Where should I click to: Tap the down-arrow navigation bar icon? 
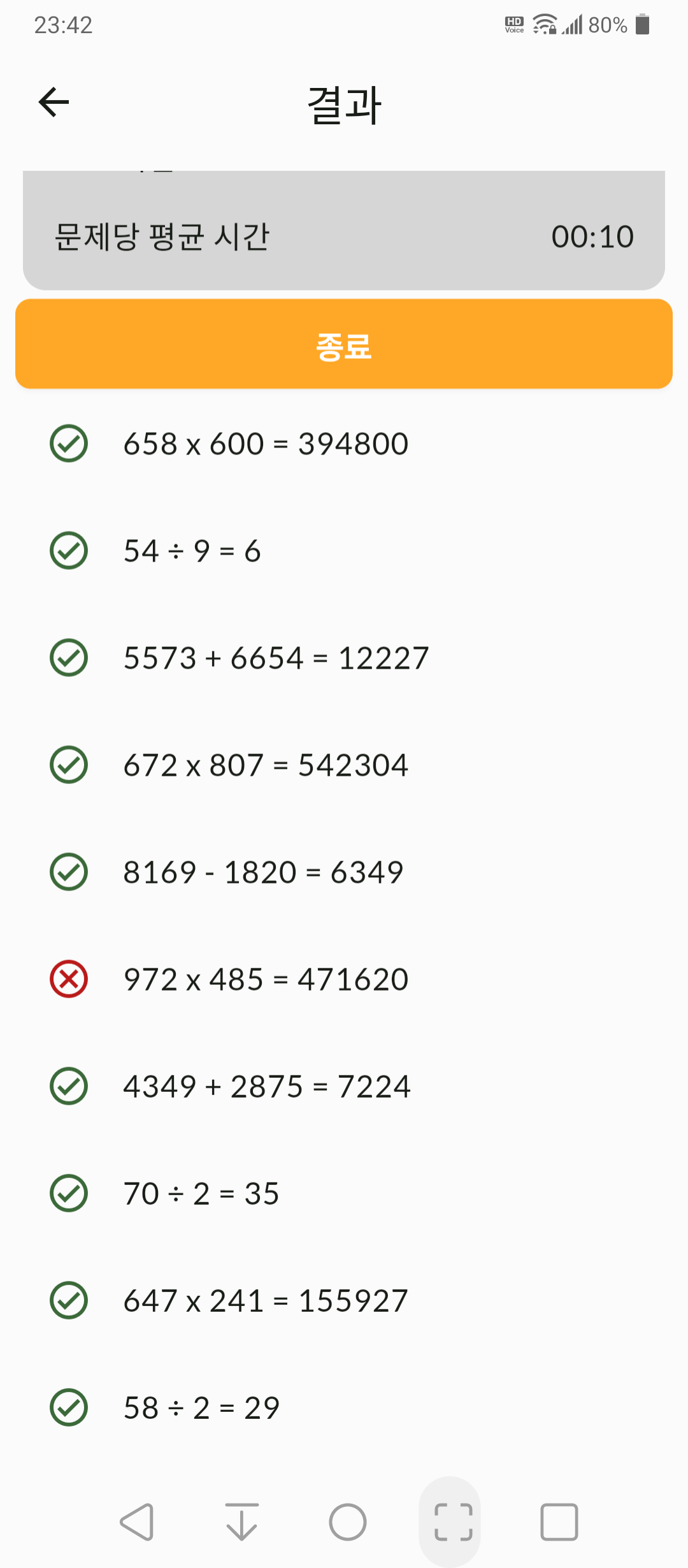tap(242, 1522)
